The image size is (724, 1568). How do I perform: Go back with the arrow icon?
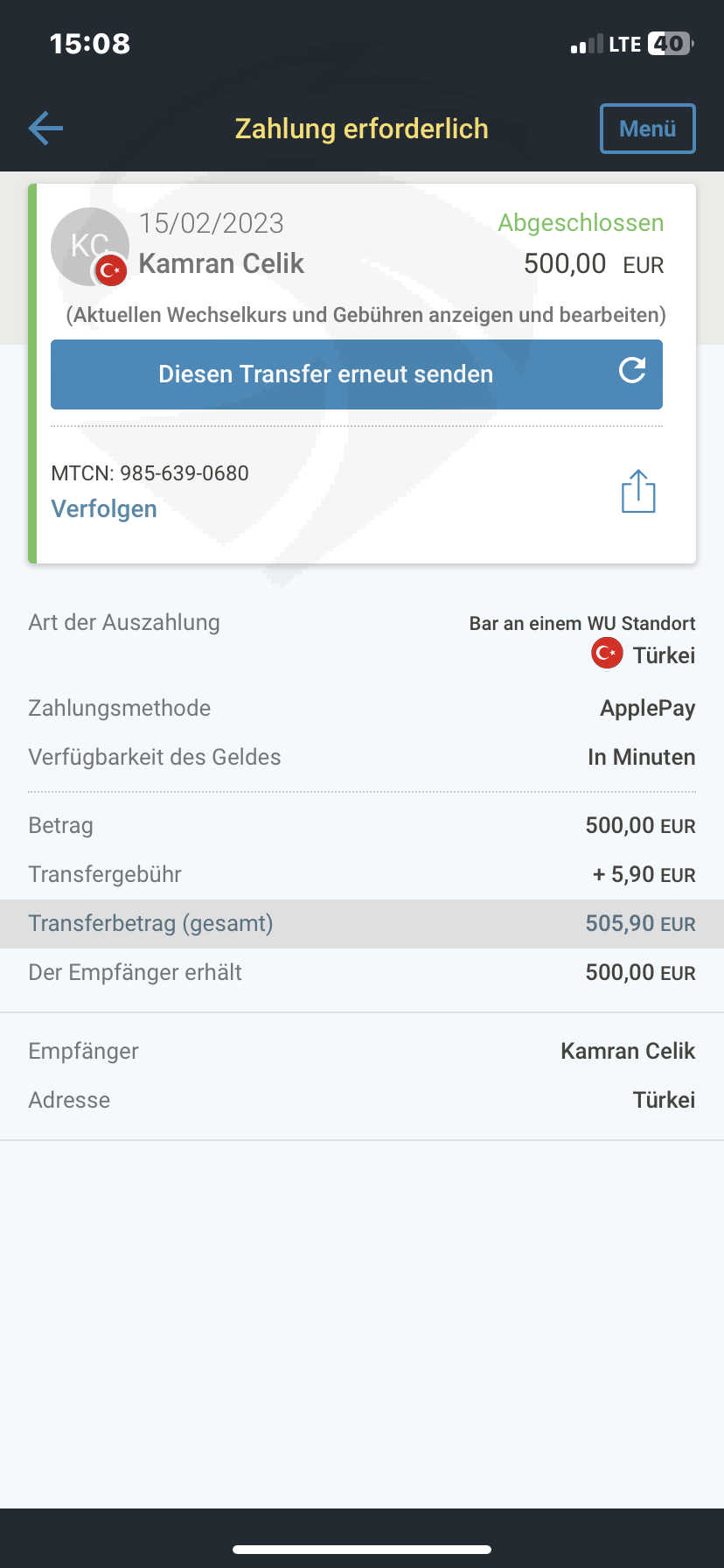coord(45,129)
